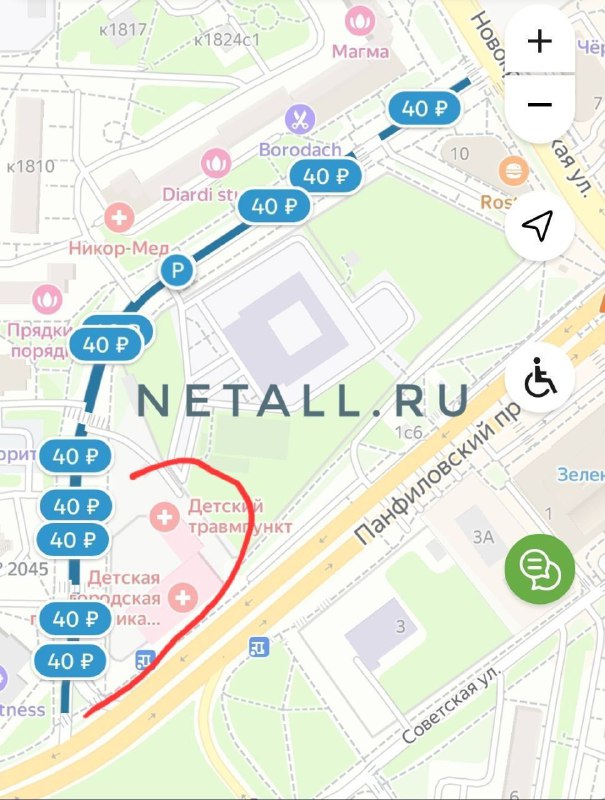Open the Детский травмпункт marker

tap(161, 517)
